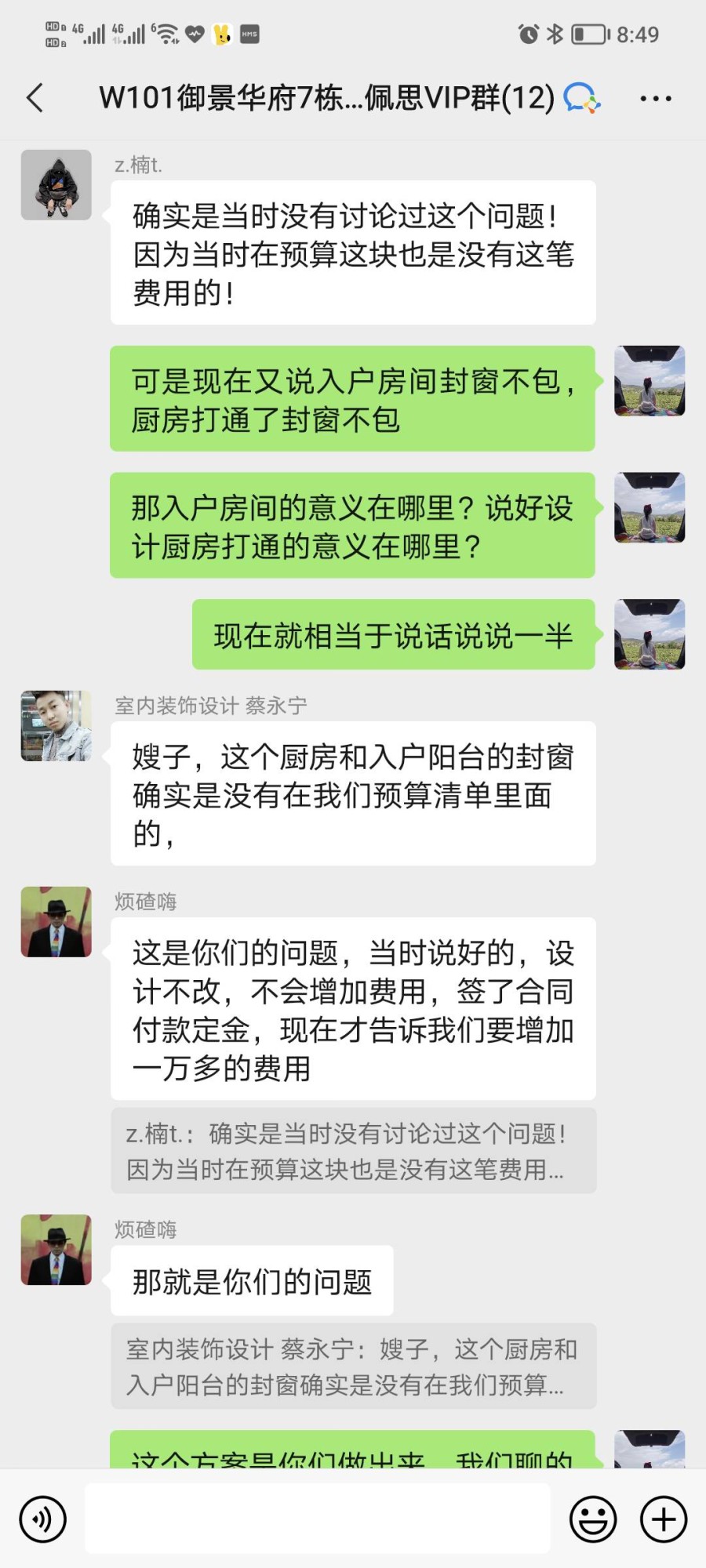Open 室内装饰设计 蔡永宁's avatar
Image resolution: width=706 pixels, height=1568 pixels.
(x=56, y=726)
